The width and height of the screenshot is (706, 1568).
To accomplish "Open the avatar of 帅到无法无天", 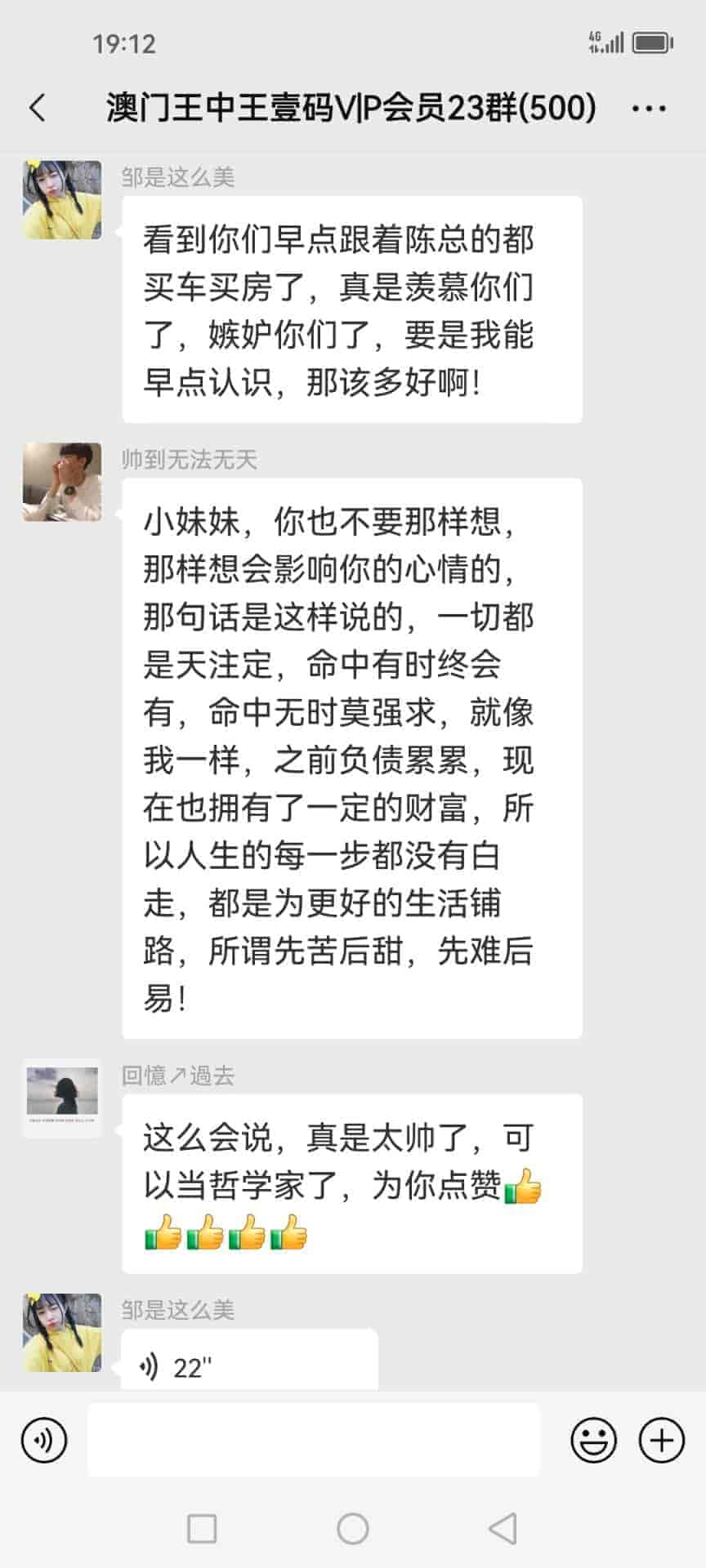I will [x=62, y=482].
